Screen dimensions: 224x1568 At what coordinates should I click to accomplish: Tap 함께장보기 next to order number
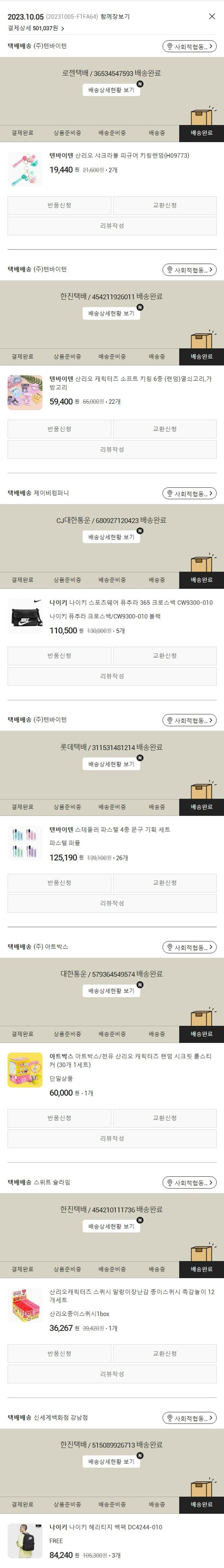pyautogui.click(x=116, y=17)
